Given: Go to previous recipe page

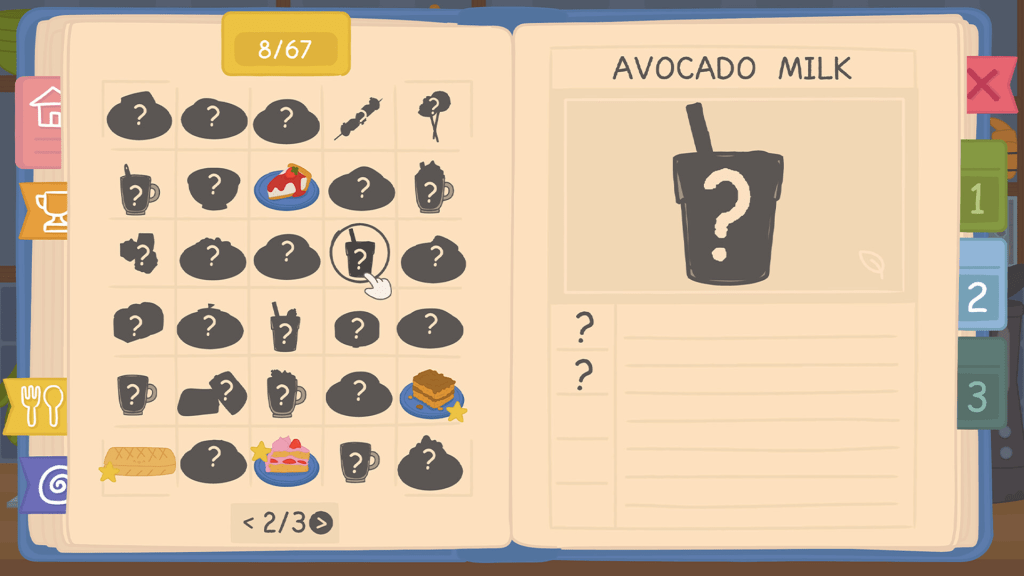Looking at the screenshot, I should (248, 523).
